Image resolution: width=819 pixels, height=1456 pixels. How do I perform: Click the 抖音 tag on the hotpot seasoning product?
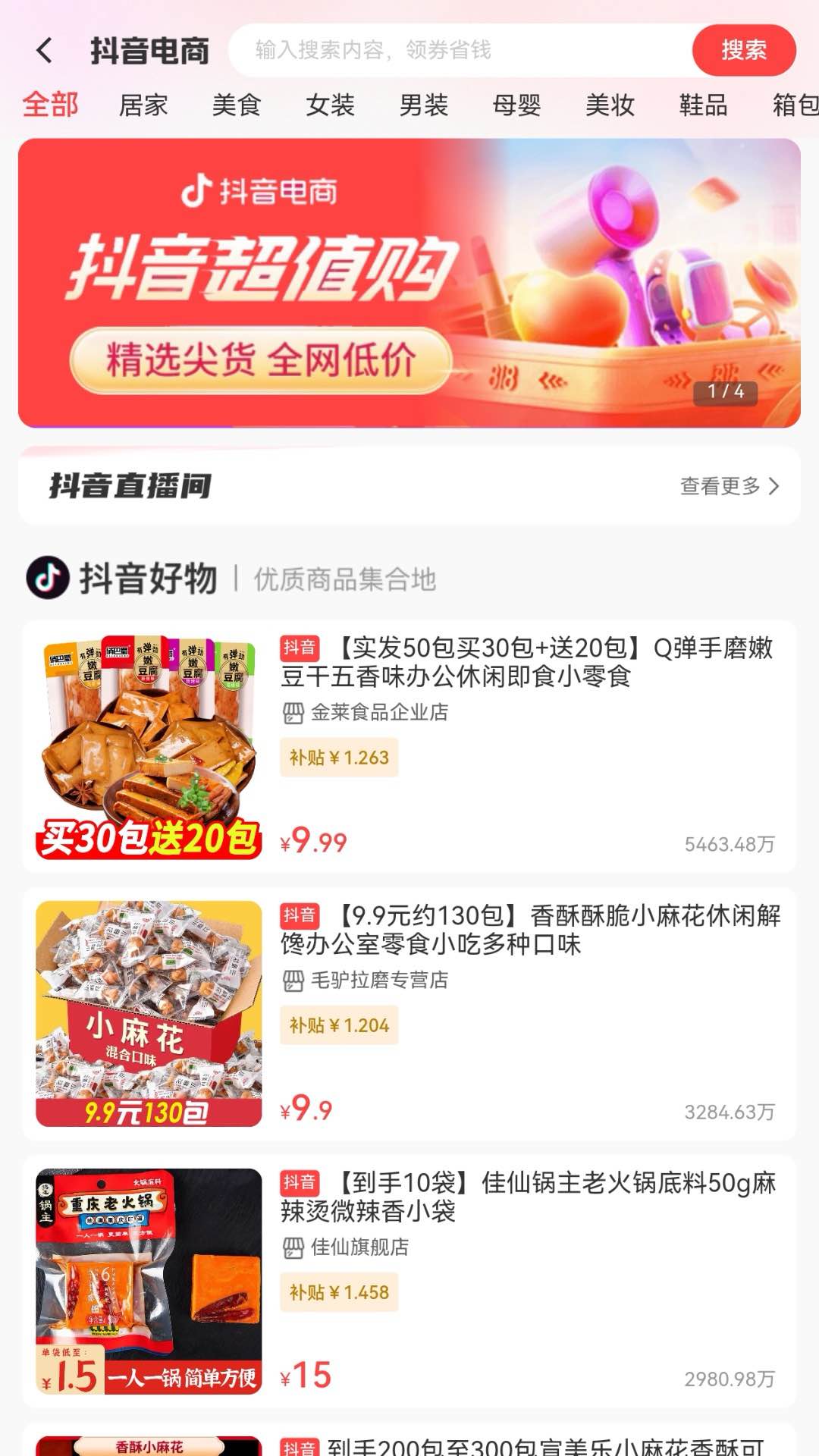pos(299,1181)
